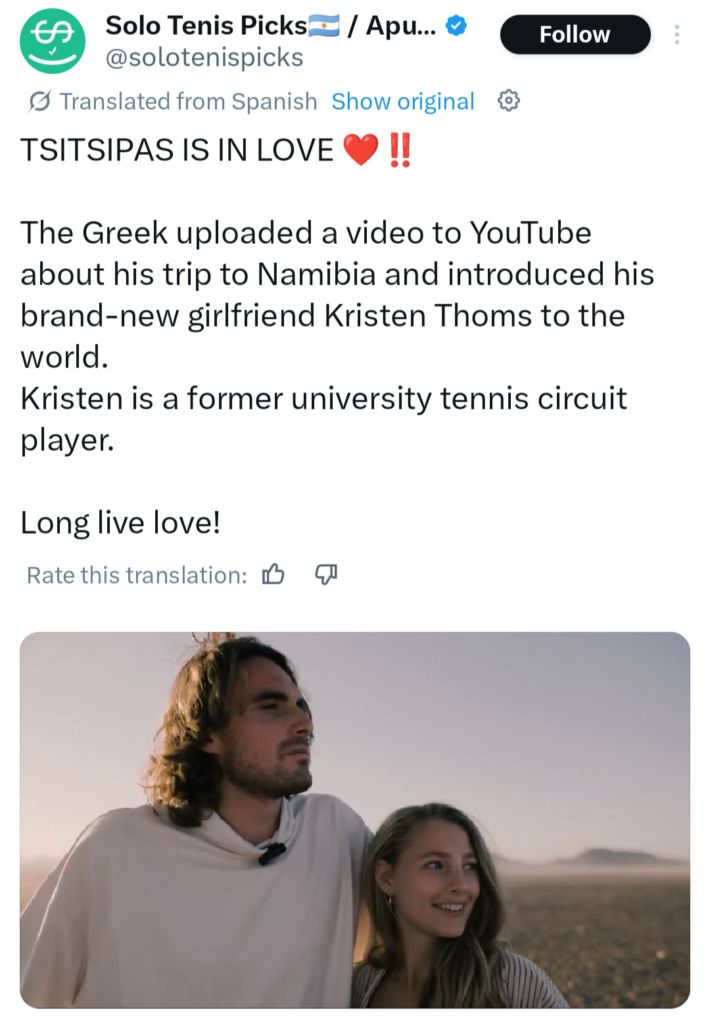Open @solotenispicks handle profile
The height and width of the screenshot is (1024, 710).
click(x=204, y=58)
